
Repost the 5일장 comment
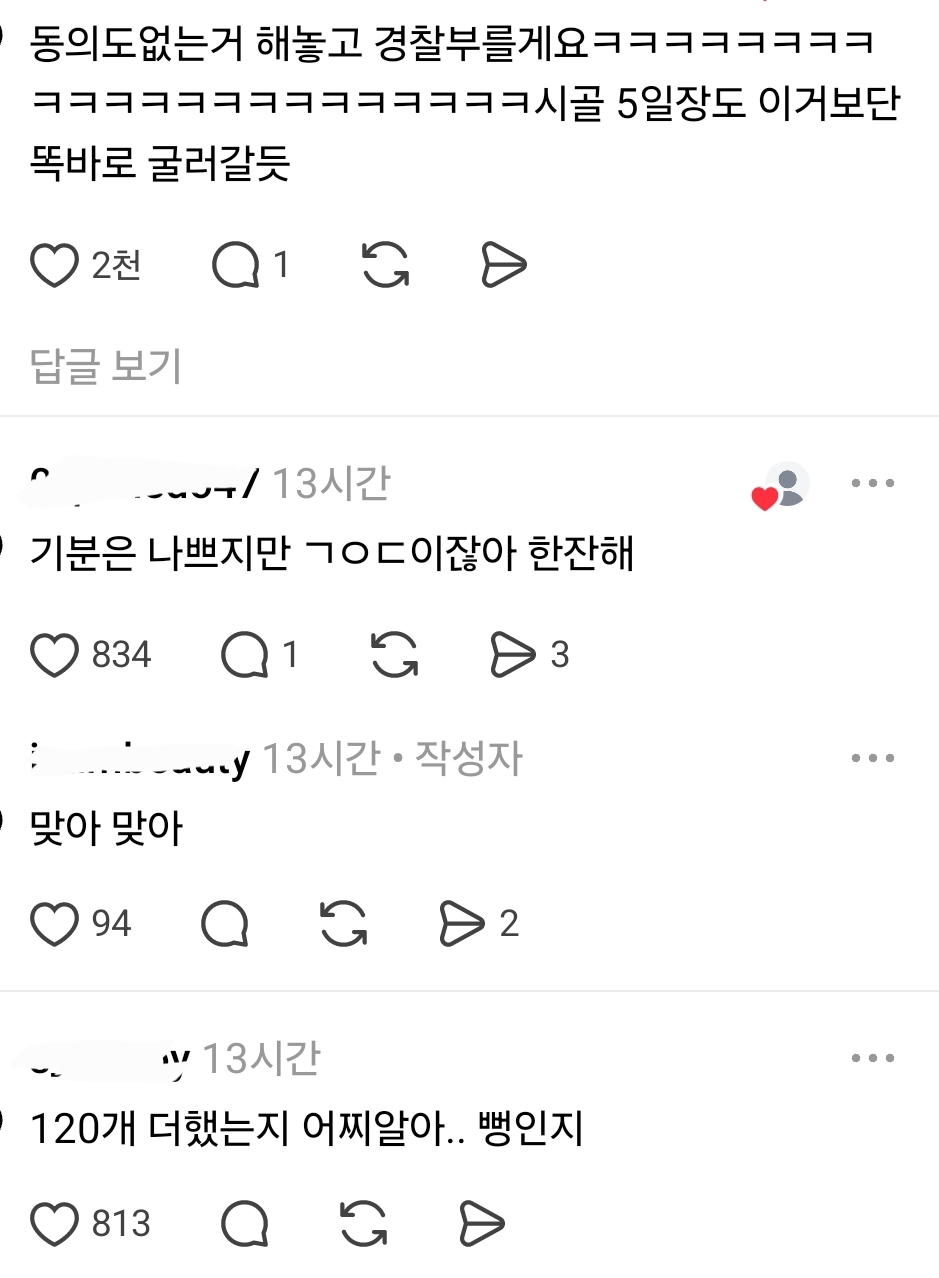pos(385,266)
